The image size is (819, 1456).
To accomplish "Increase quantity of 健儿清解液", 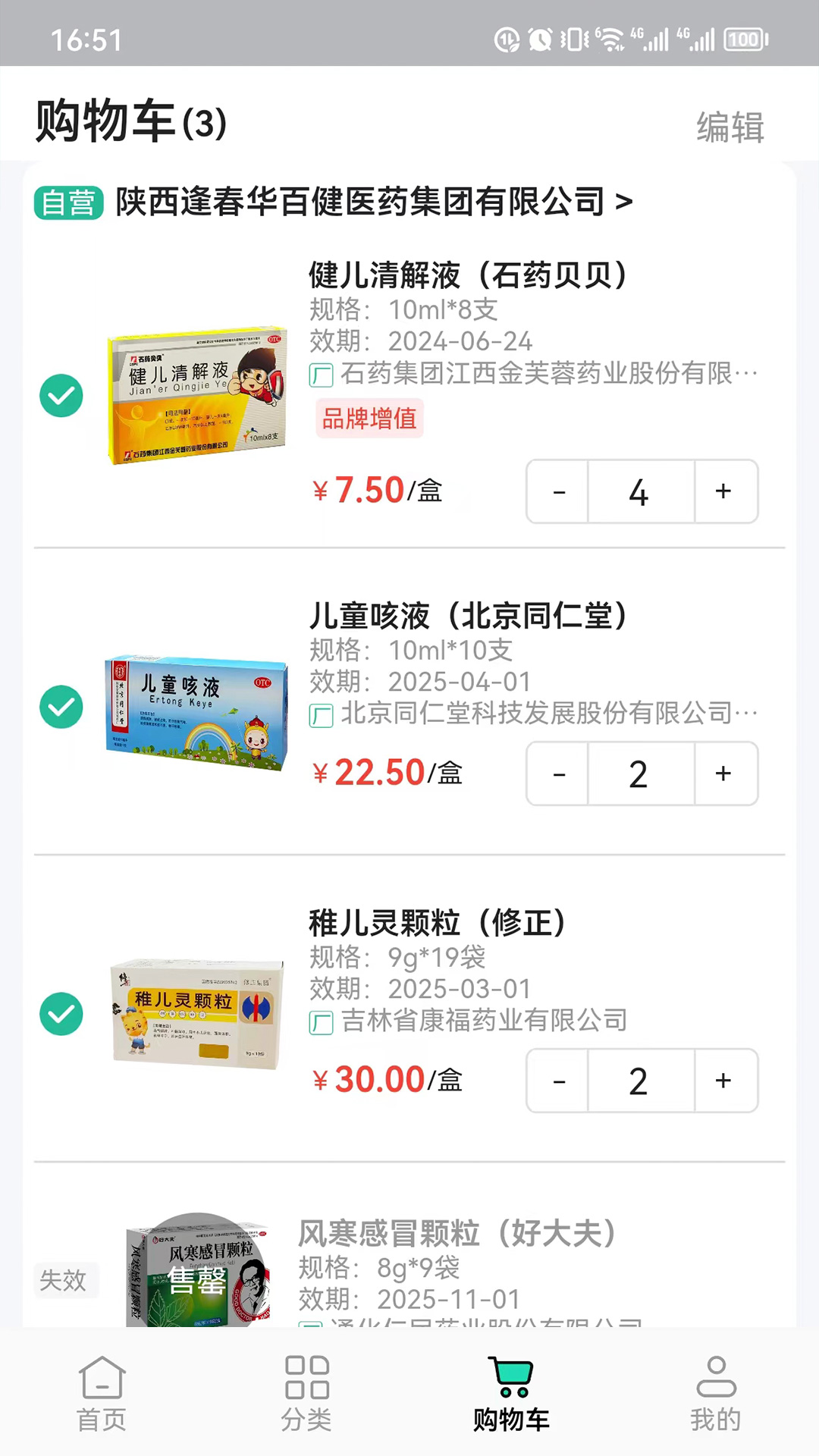I will tap(723, 491).
